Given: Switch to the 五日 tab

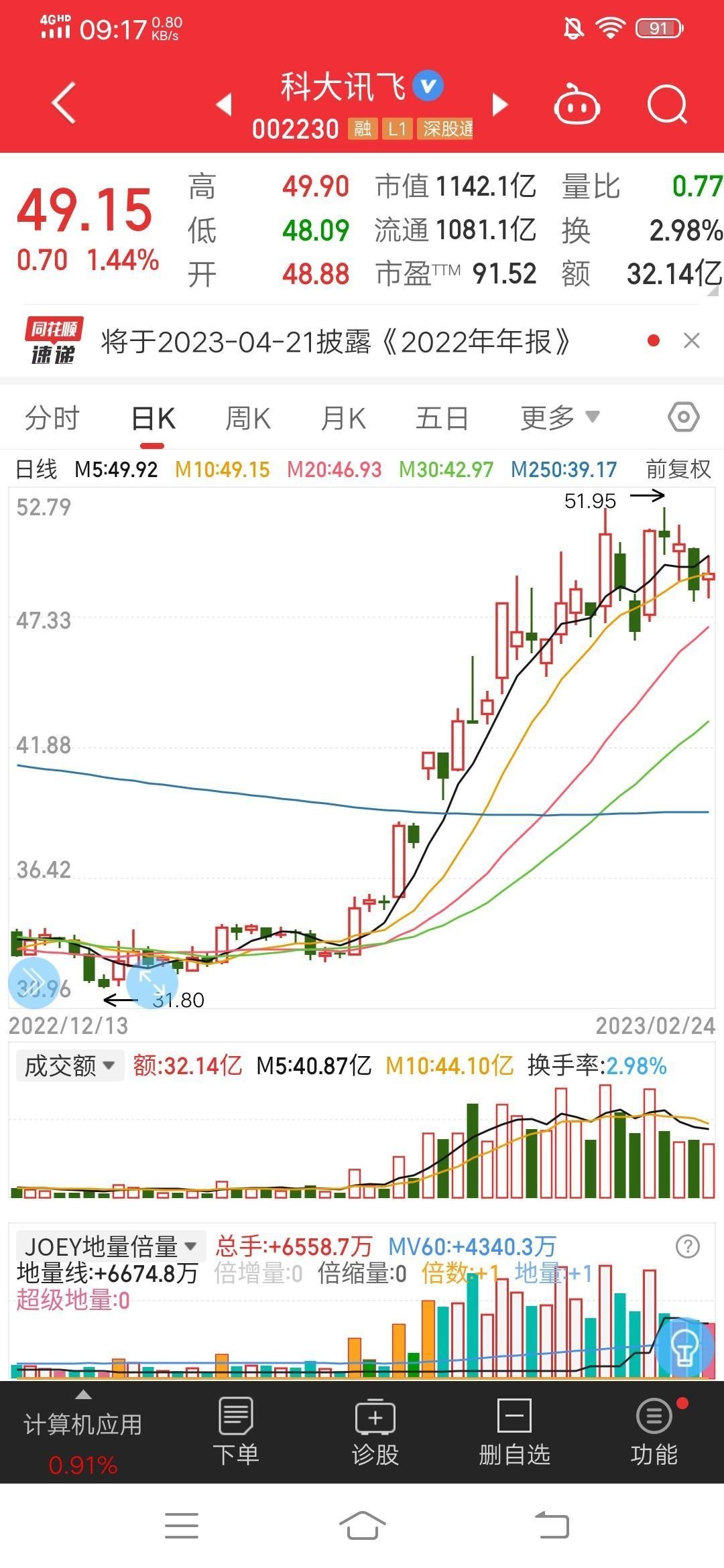Looking at the screenshot, I should 442,418.
